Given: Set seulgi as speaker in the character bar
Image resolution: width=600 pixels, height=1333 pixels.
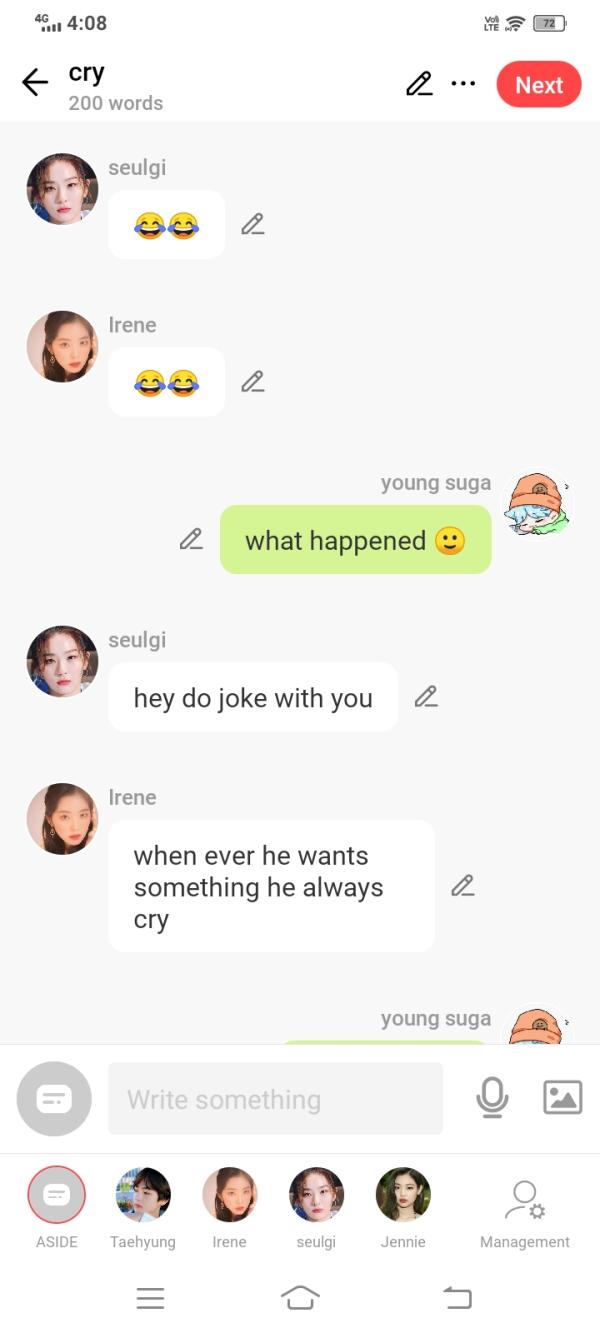Looking at the screenshot, I should tap(316, 1196).
